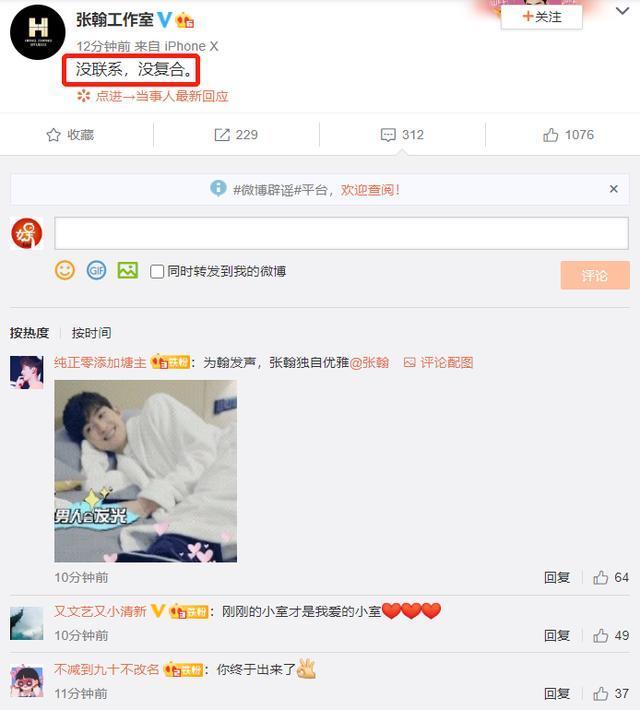
Task: Open the 312 comments tab
Action: (402, 135)
